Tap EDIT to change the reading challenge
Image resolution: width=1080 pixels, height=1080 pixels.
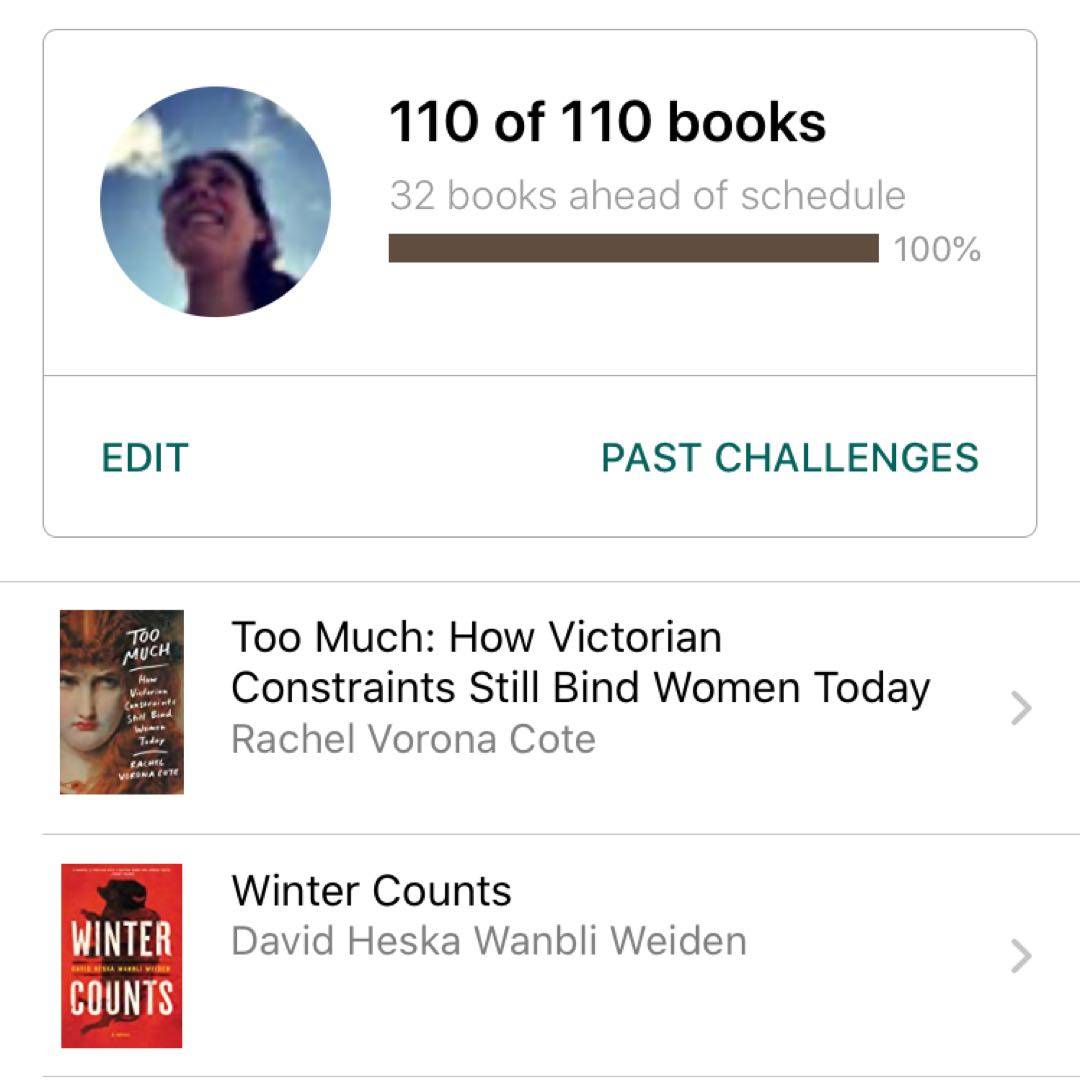[145, 458]
